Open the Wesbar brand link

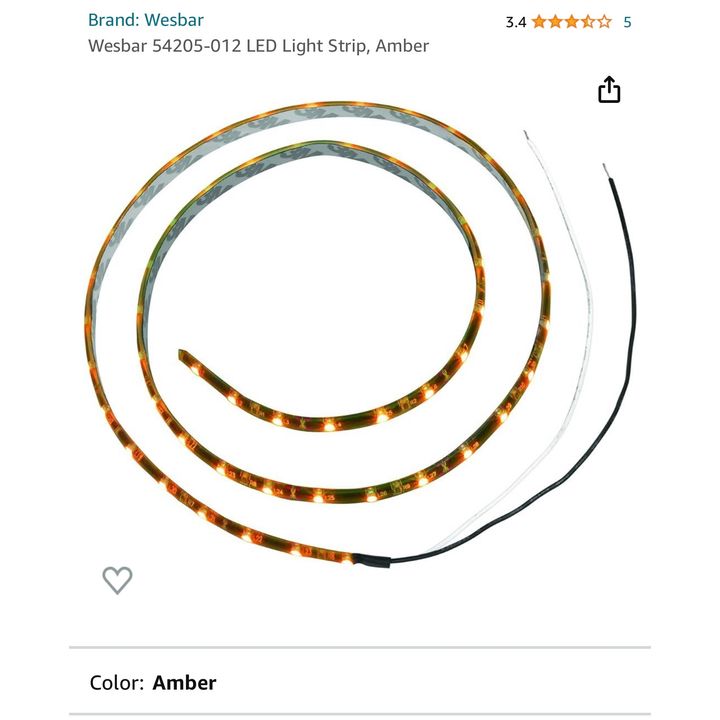click(x=145, y=20)
